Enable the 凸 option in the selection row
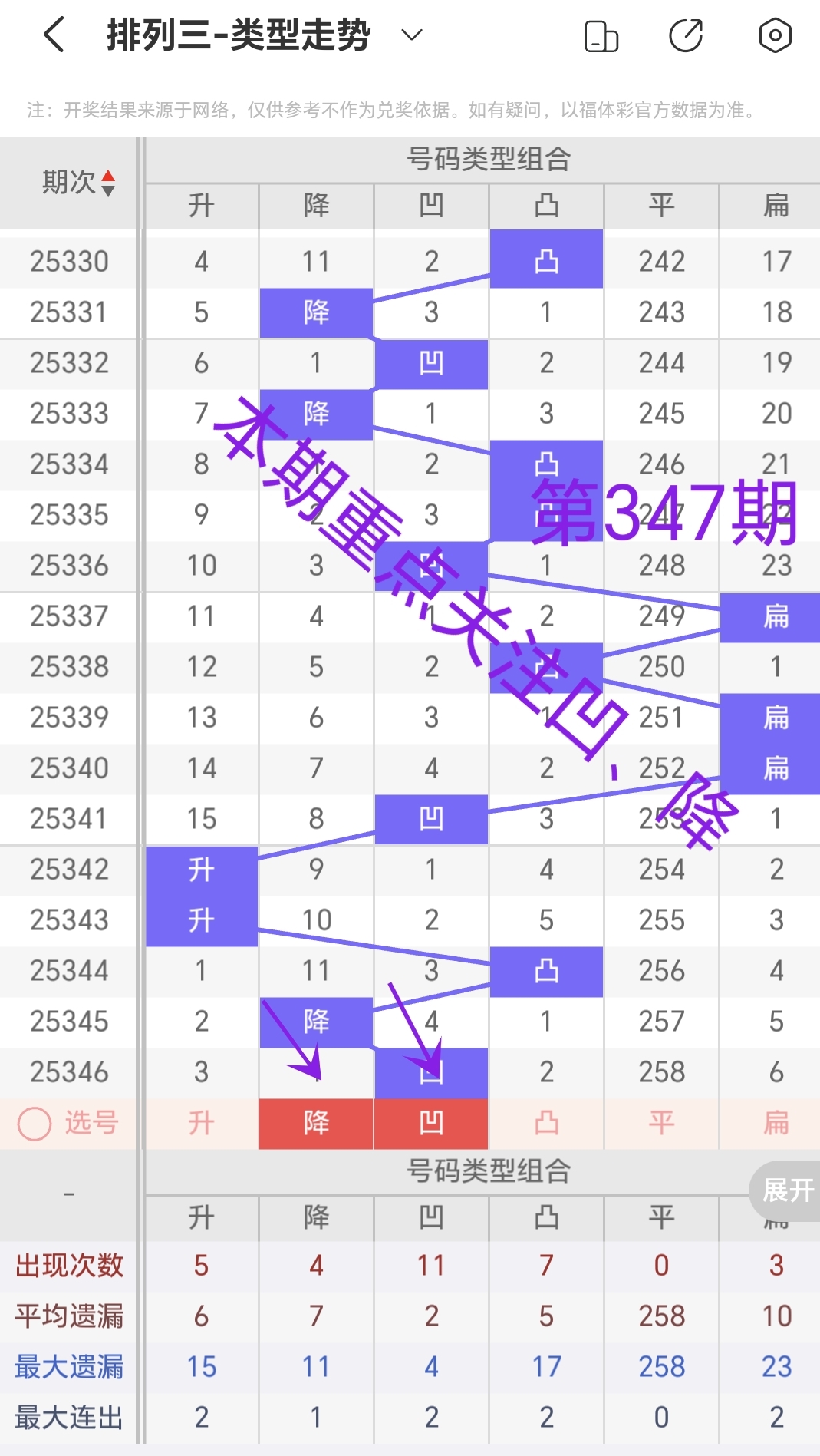The width and height of the screenshot is (820, 1456). tap(546, 1123)
